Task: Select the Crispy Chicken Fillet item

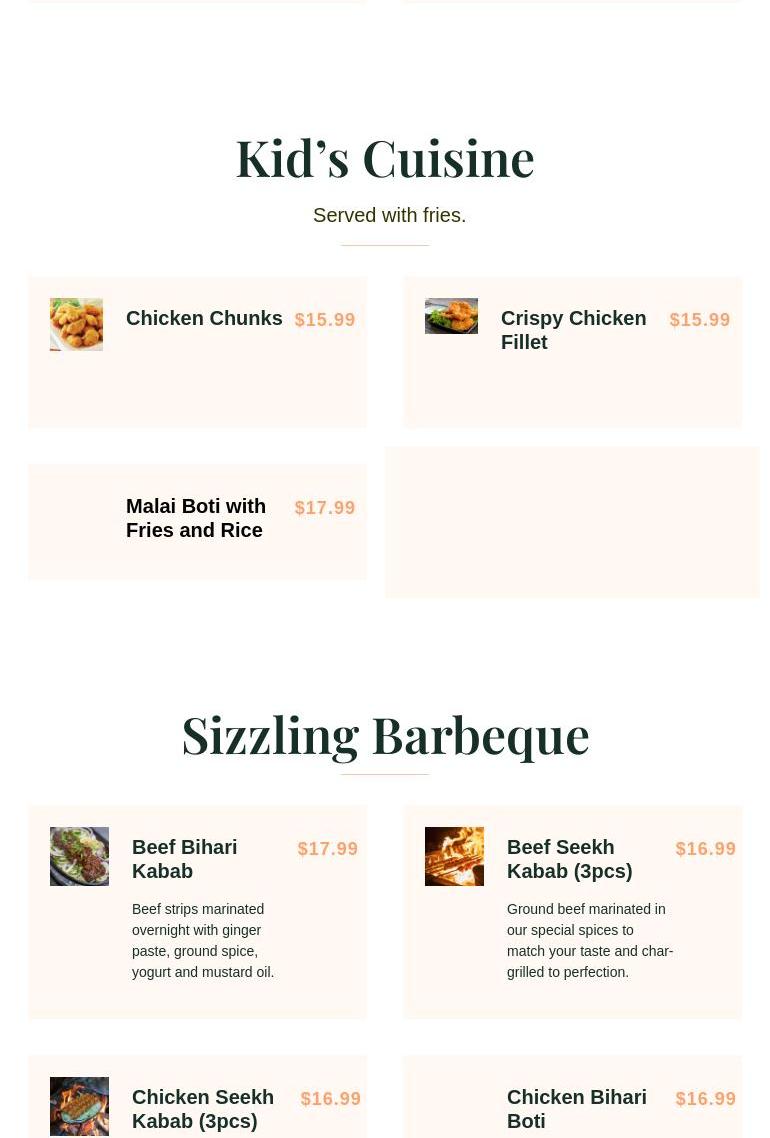Action: [x=573, y=330]
